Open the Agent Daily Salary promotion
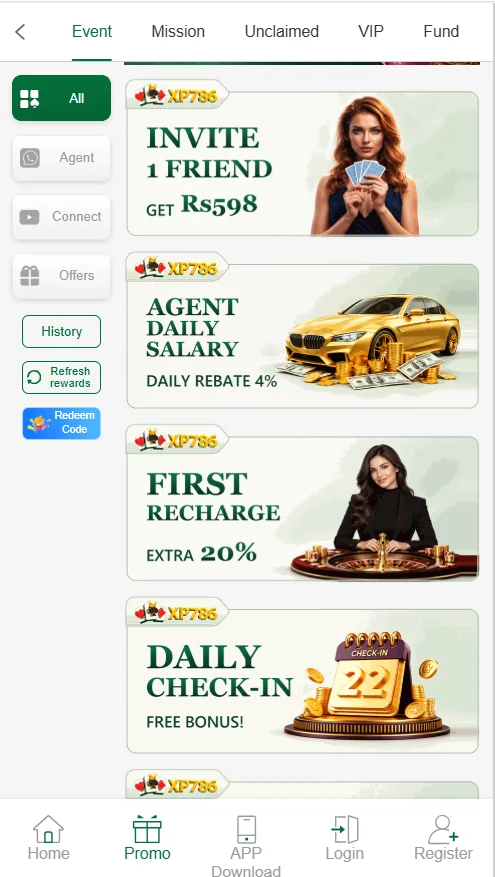 (x=303, y=331)
